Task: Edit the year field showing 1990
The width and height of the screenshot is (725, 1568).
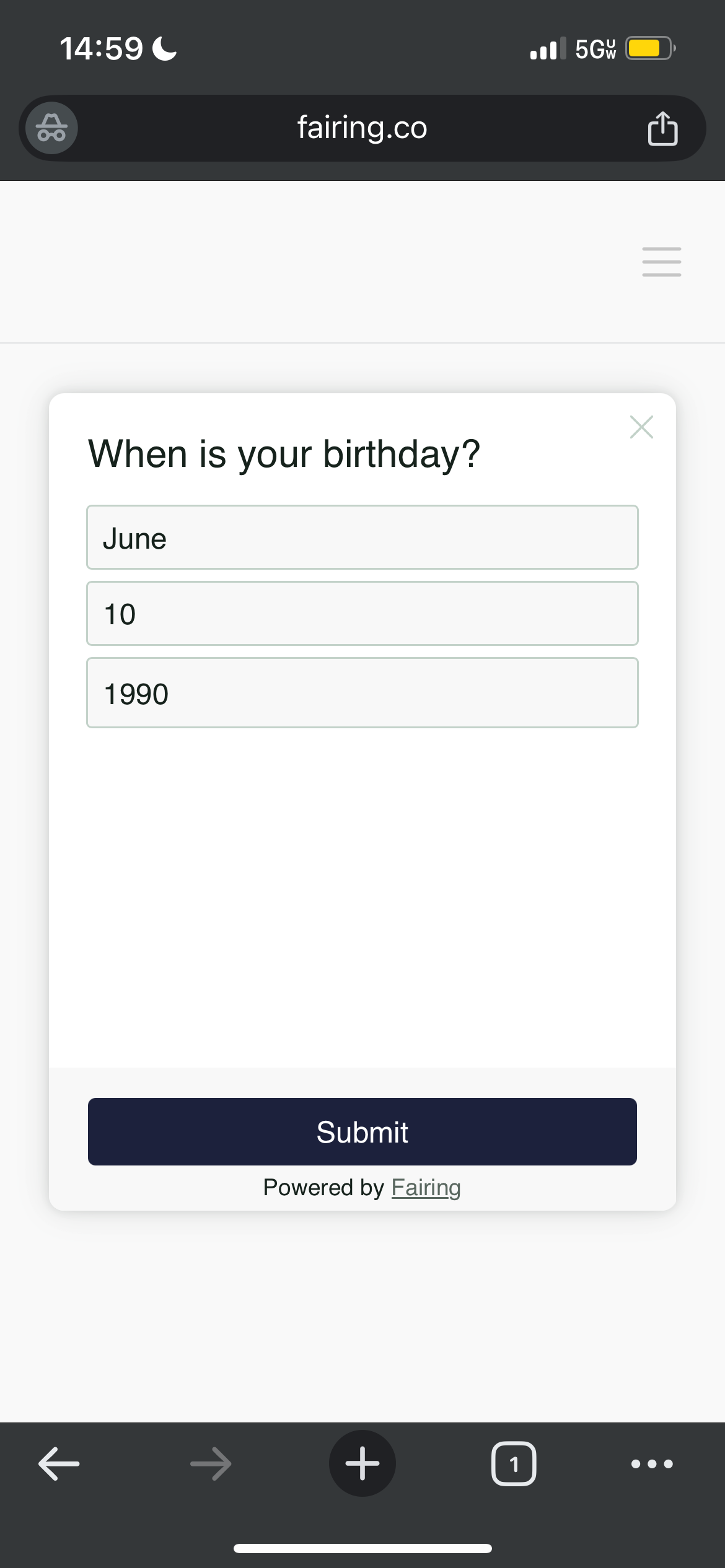Action: pyautogui.click(x=362, y=693)
